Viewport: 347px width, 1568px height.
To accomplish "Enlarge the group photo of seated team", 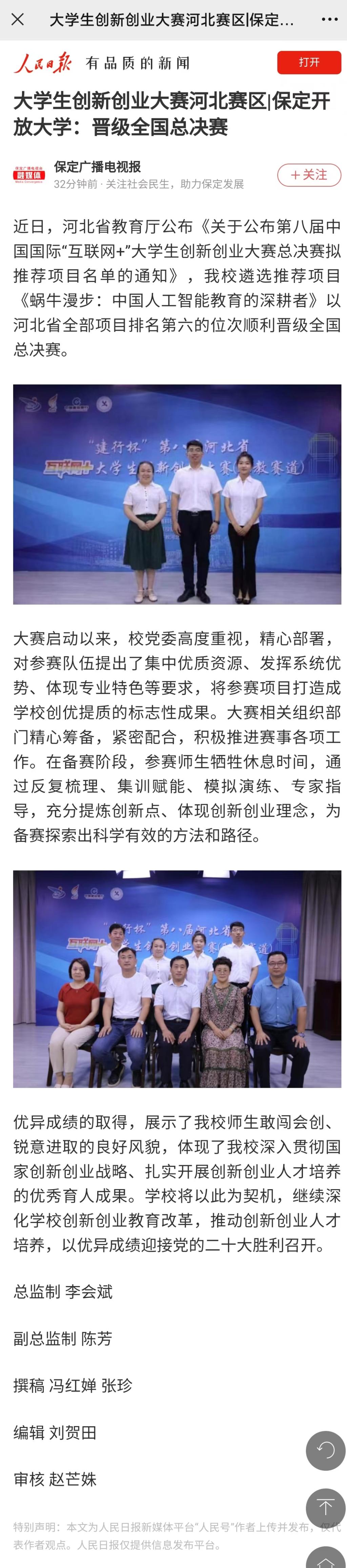I will (177, 978).
